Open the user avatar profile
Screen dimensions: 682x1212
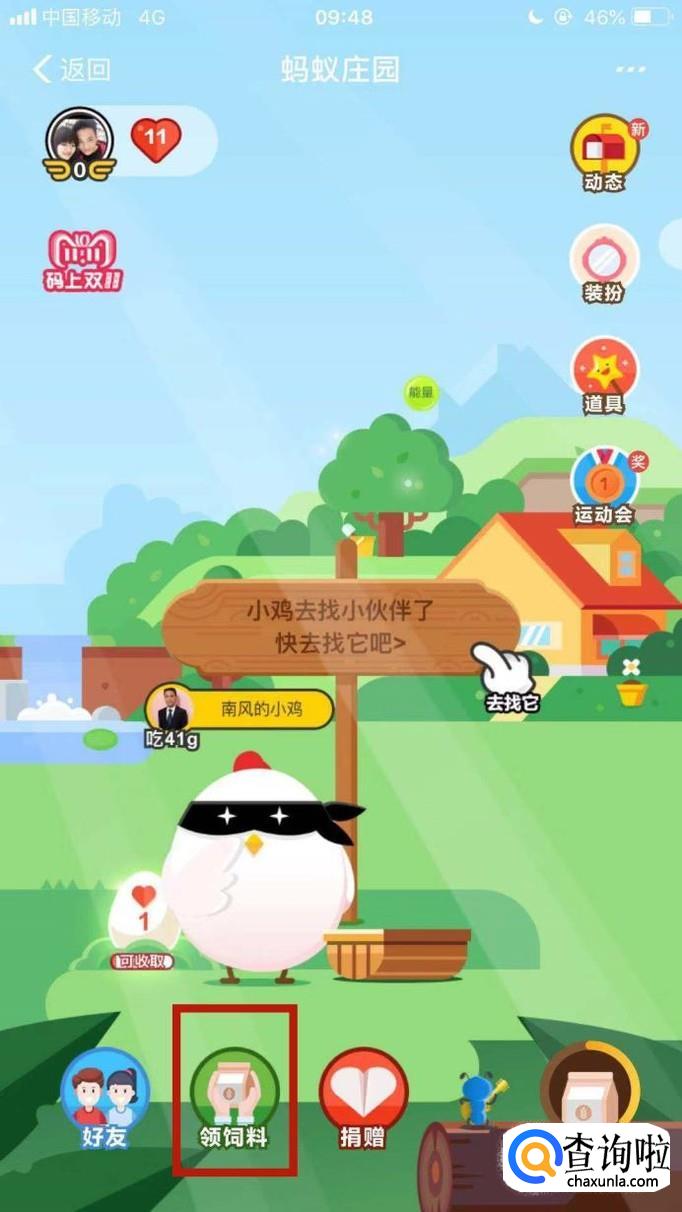coord(79,142)
